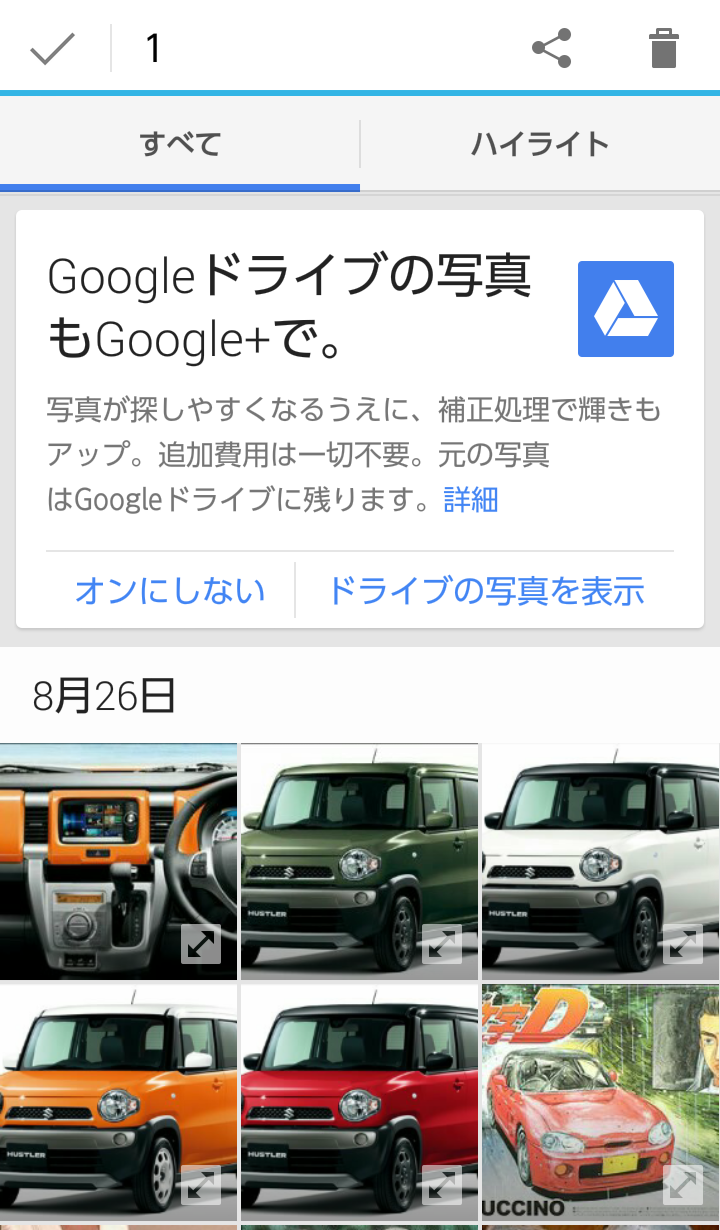
Task: Confirm selection with the checkmark icon
Action: pos(52,48)
